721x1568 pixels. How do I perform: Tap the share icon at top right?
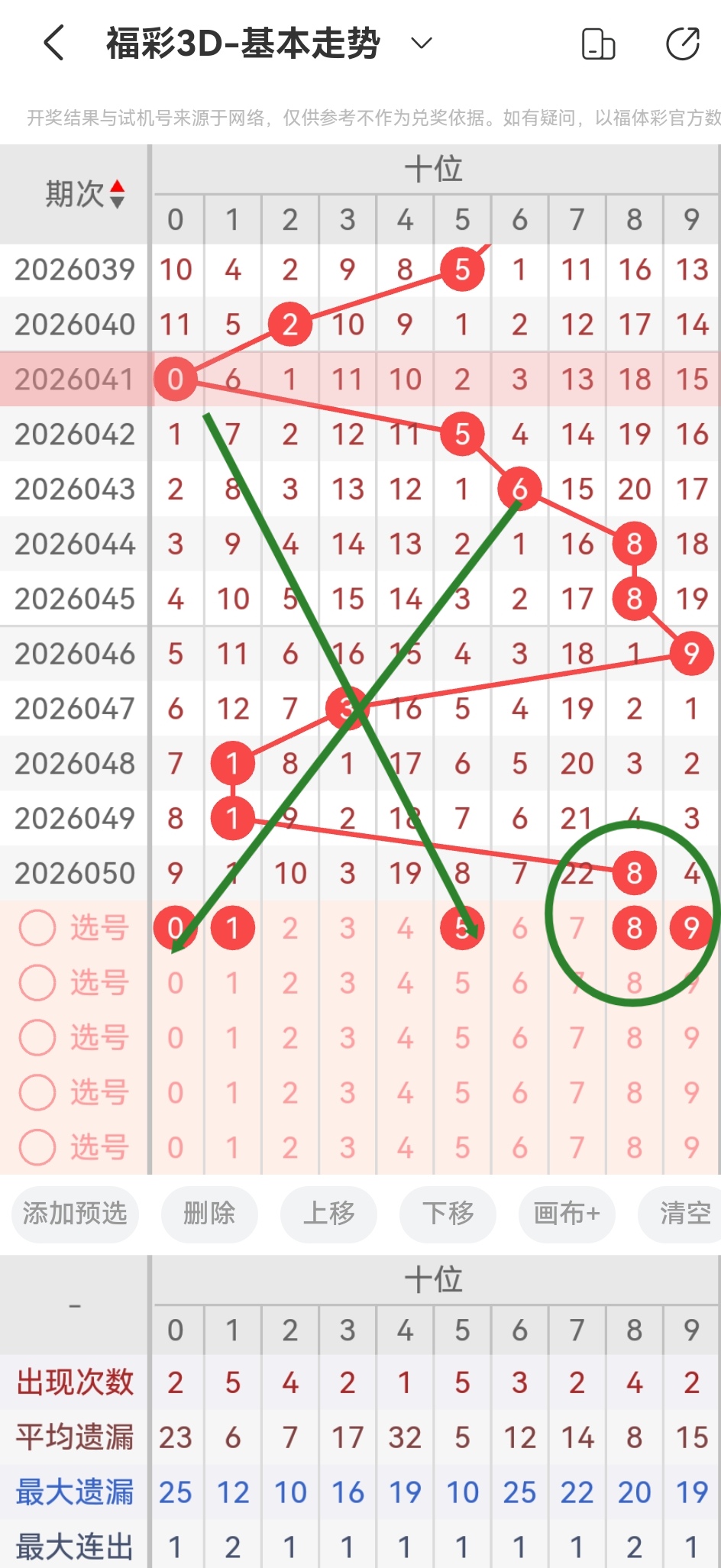point(683,44)
